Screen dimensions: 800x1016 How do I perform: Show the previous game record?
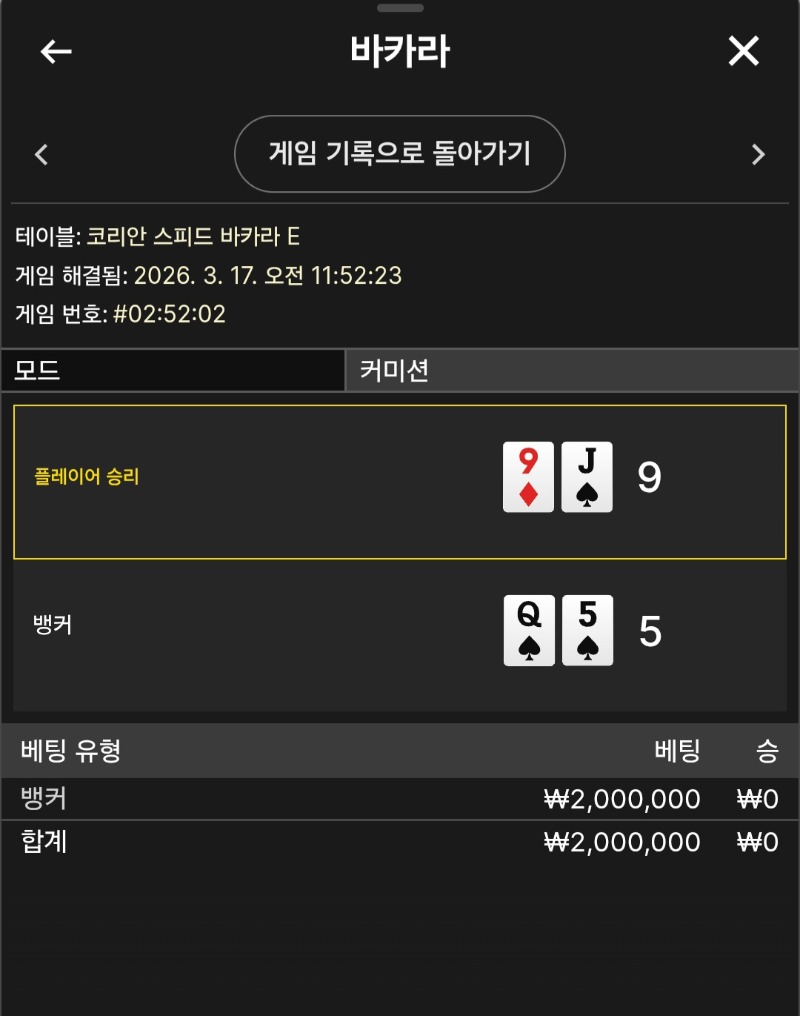pyautogui.click(x=42, y=154)
